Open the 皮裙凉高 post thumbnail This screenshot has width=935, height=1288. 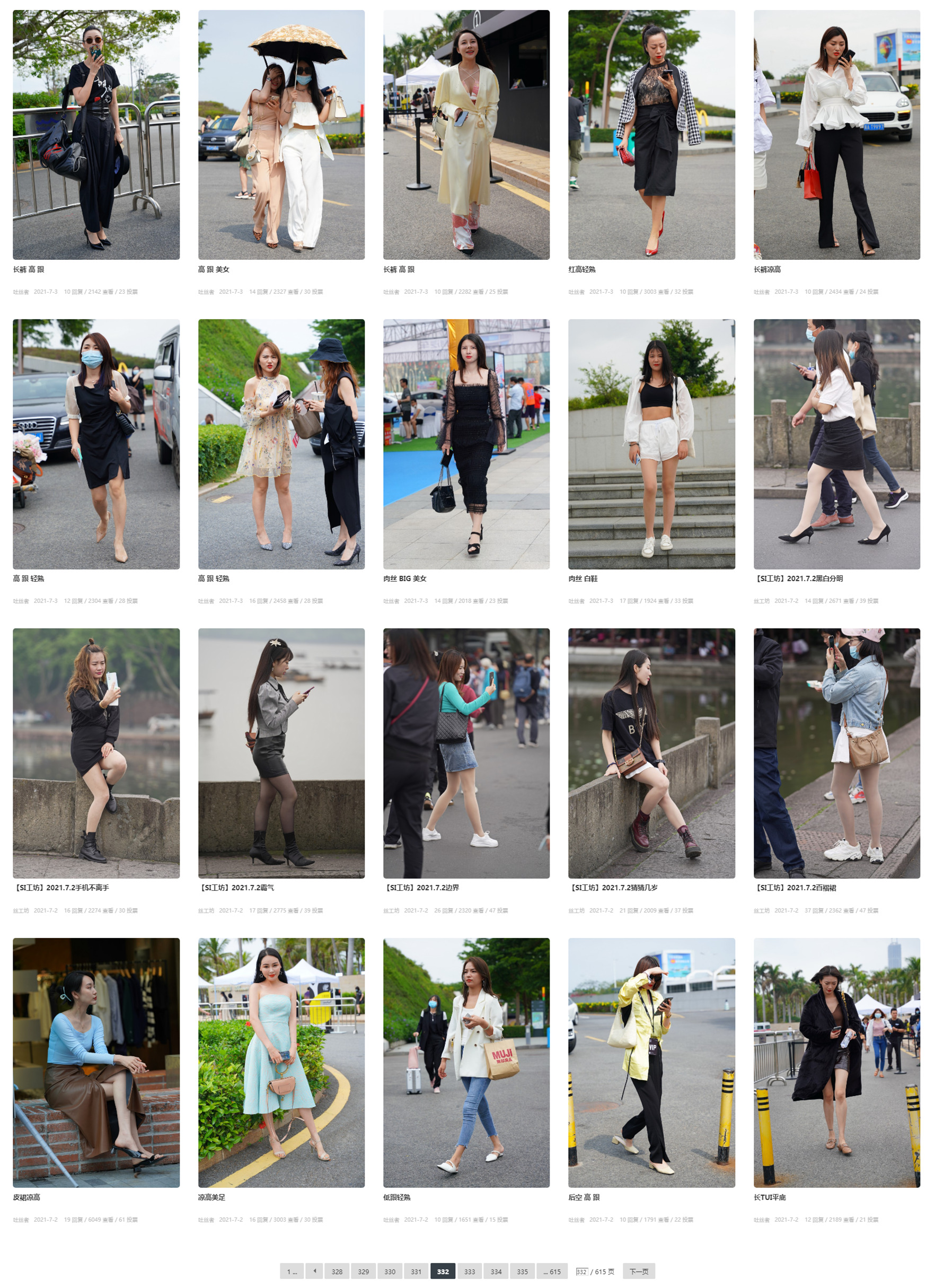tap(96, 1062)
